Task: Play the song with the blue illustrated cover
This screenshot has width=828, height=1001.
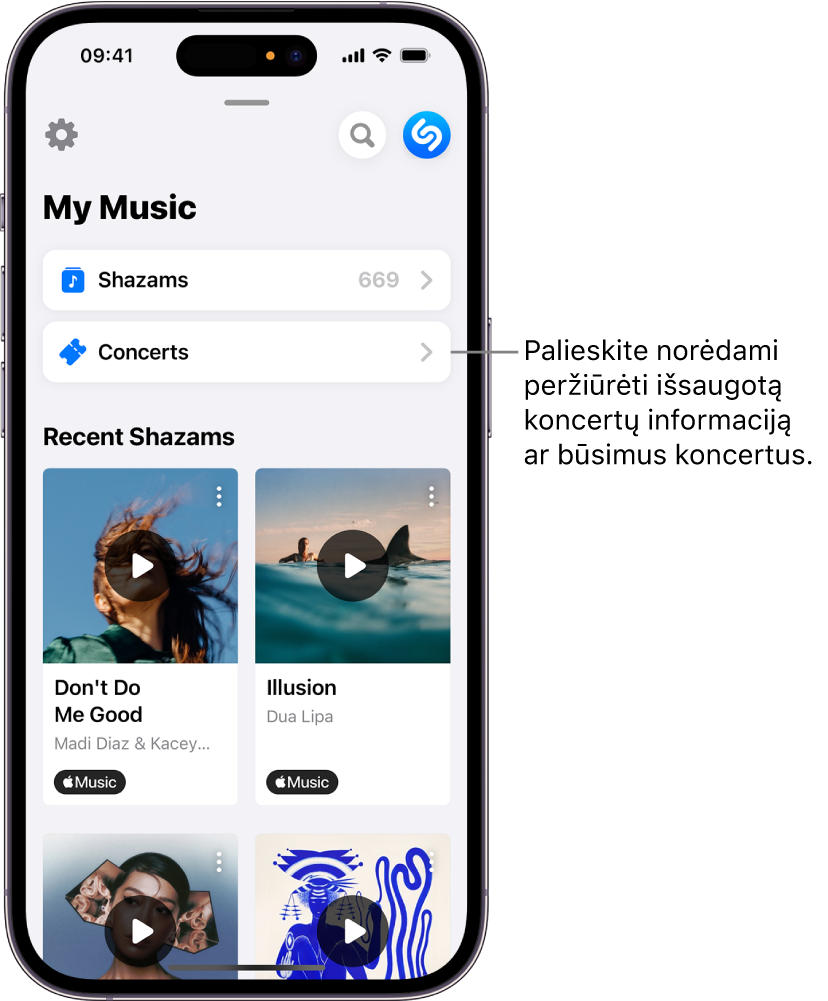Action: pyautogui.click(x=353, y=932)
